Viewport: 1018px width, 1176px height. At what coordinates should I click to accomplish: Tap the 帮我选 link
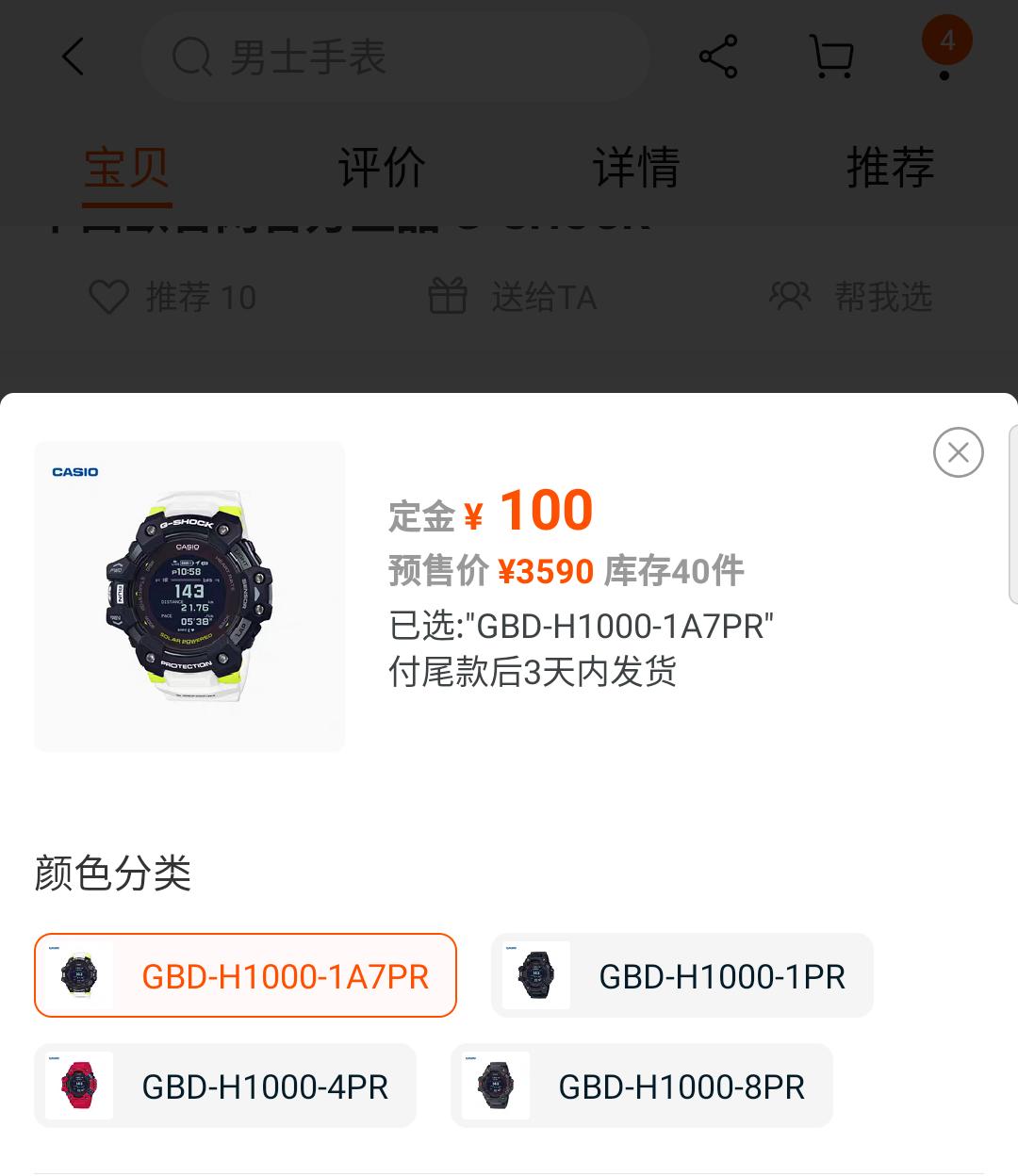coord(882,298)
